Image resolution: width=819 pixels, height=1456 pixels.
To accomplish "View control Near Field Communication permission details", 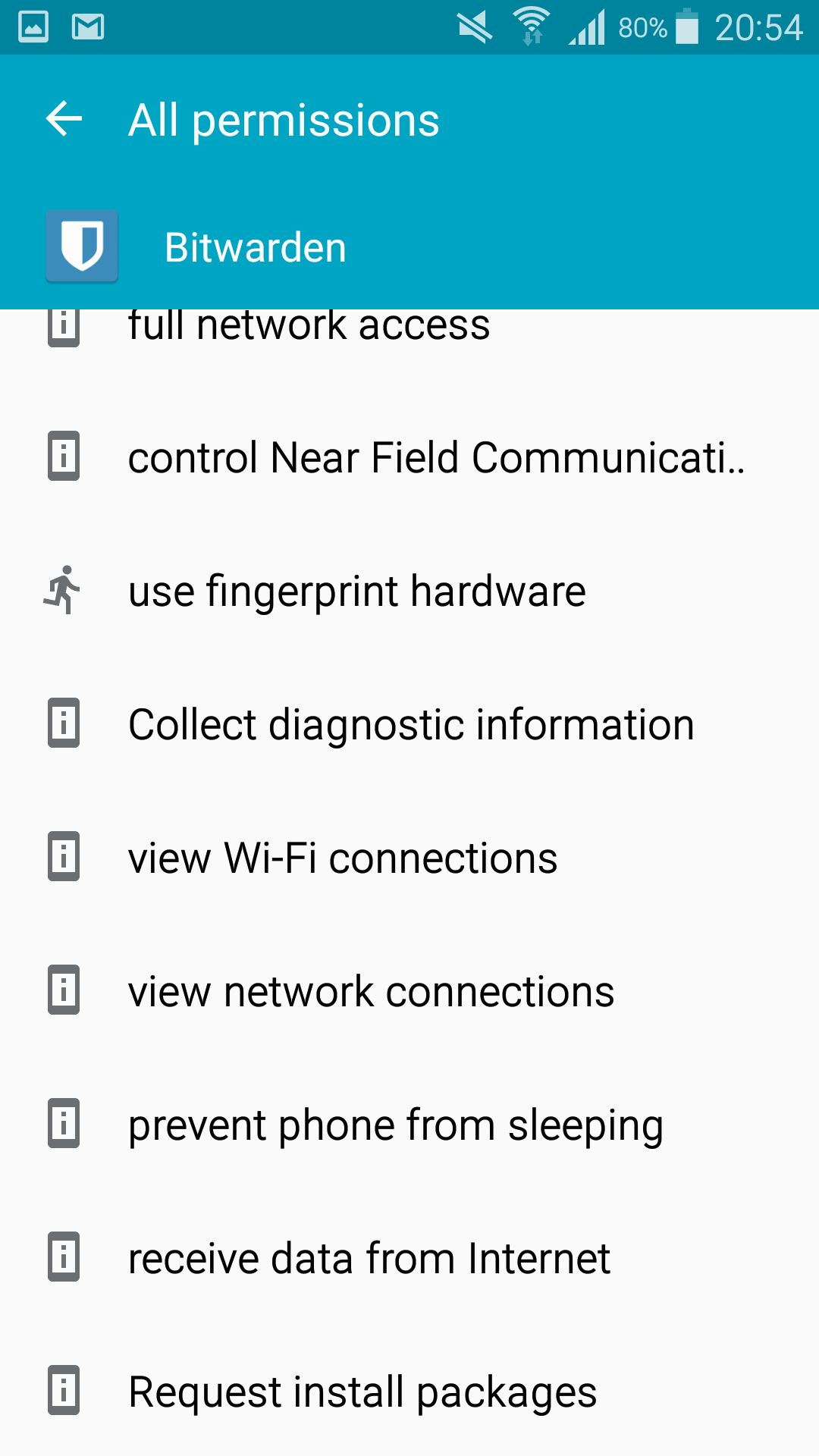I will 436,457.
